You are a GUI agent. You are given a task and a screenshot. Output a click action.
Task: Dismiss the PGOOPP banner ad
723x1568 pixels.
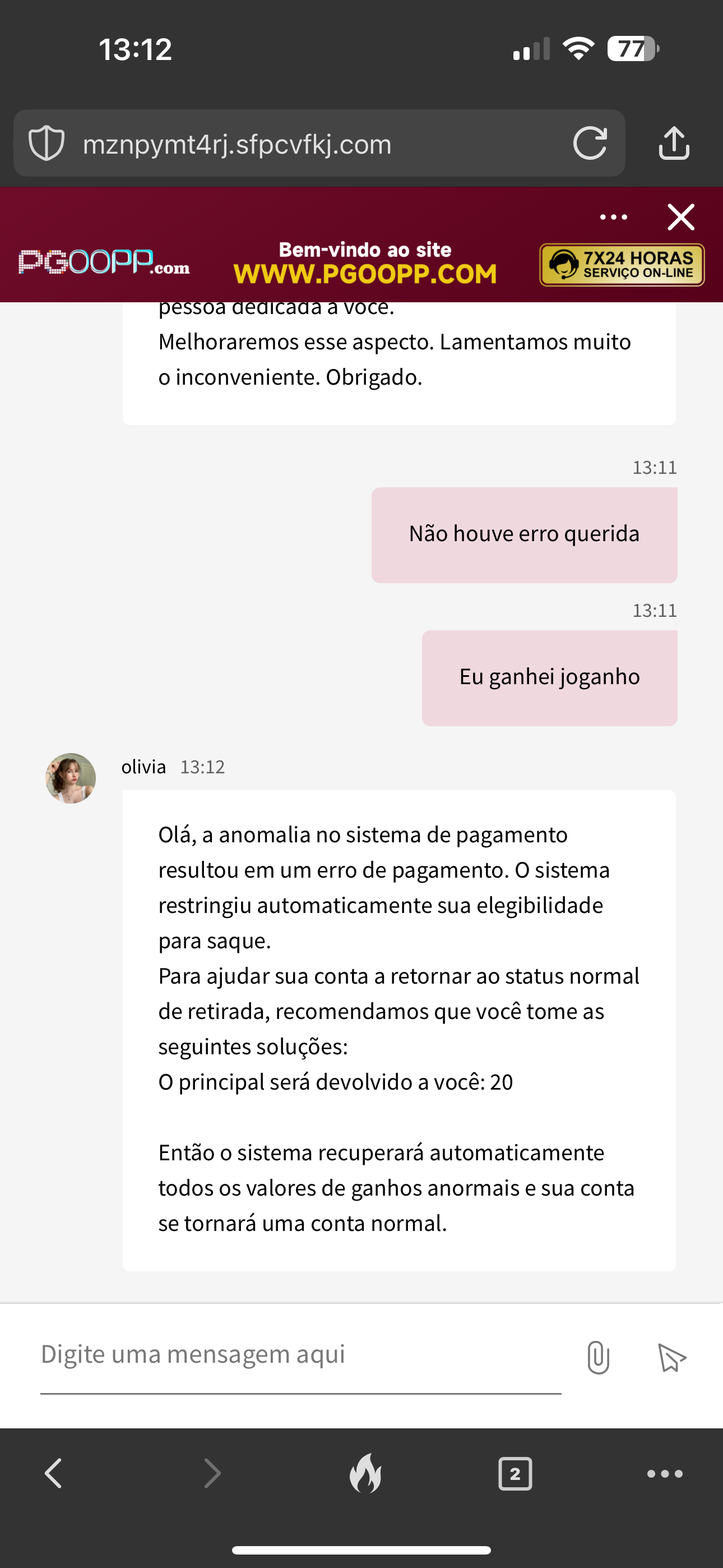[680, 216]
